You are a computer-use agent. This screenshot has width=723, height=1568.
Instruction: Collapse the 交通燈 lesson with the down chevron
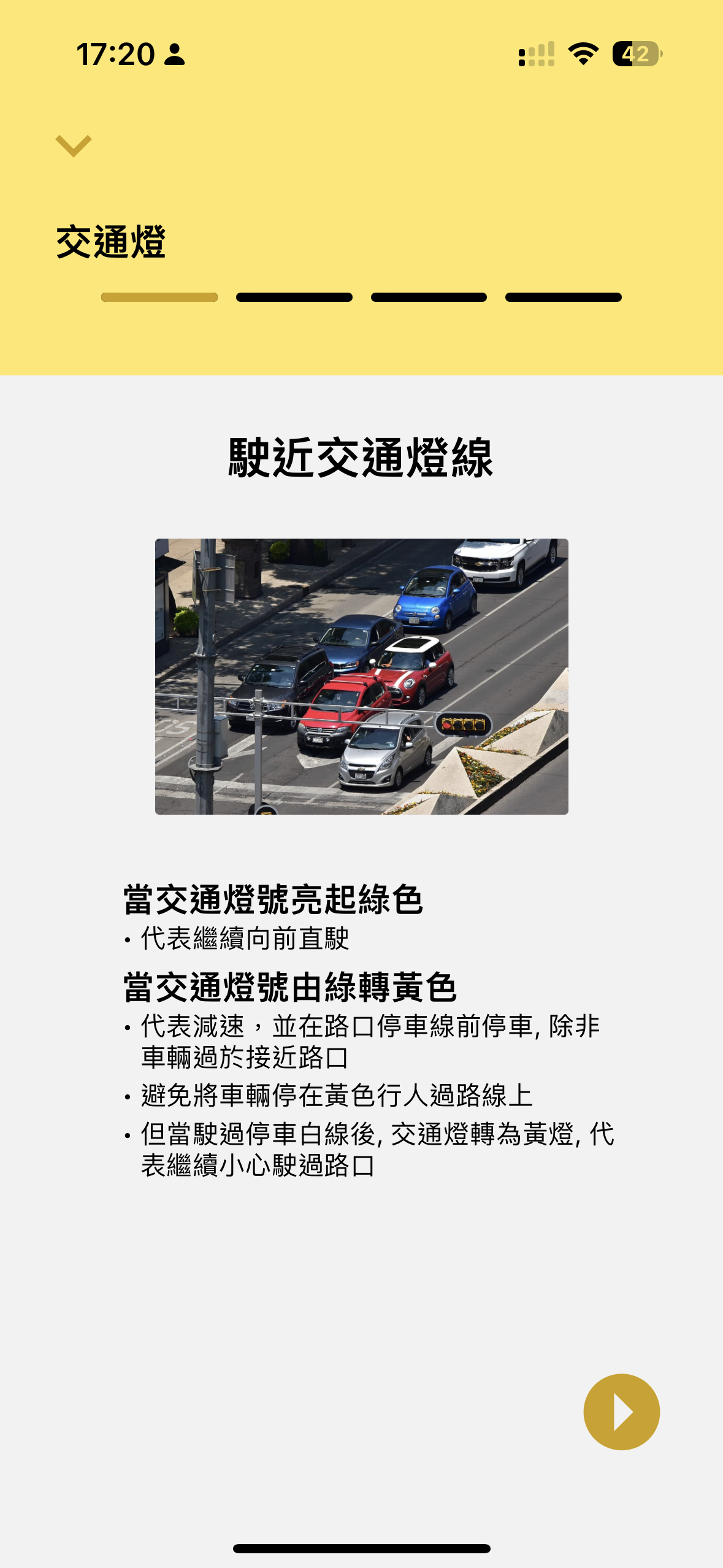(x=74, y=146)
